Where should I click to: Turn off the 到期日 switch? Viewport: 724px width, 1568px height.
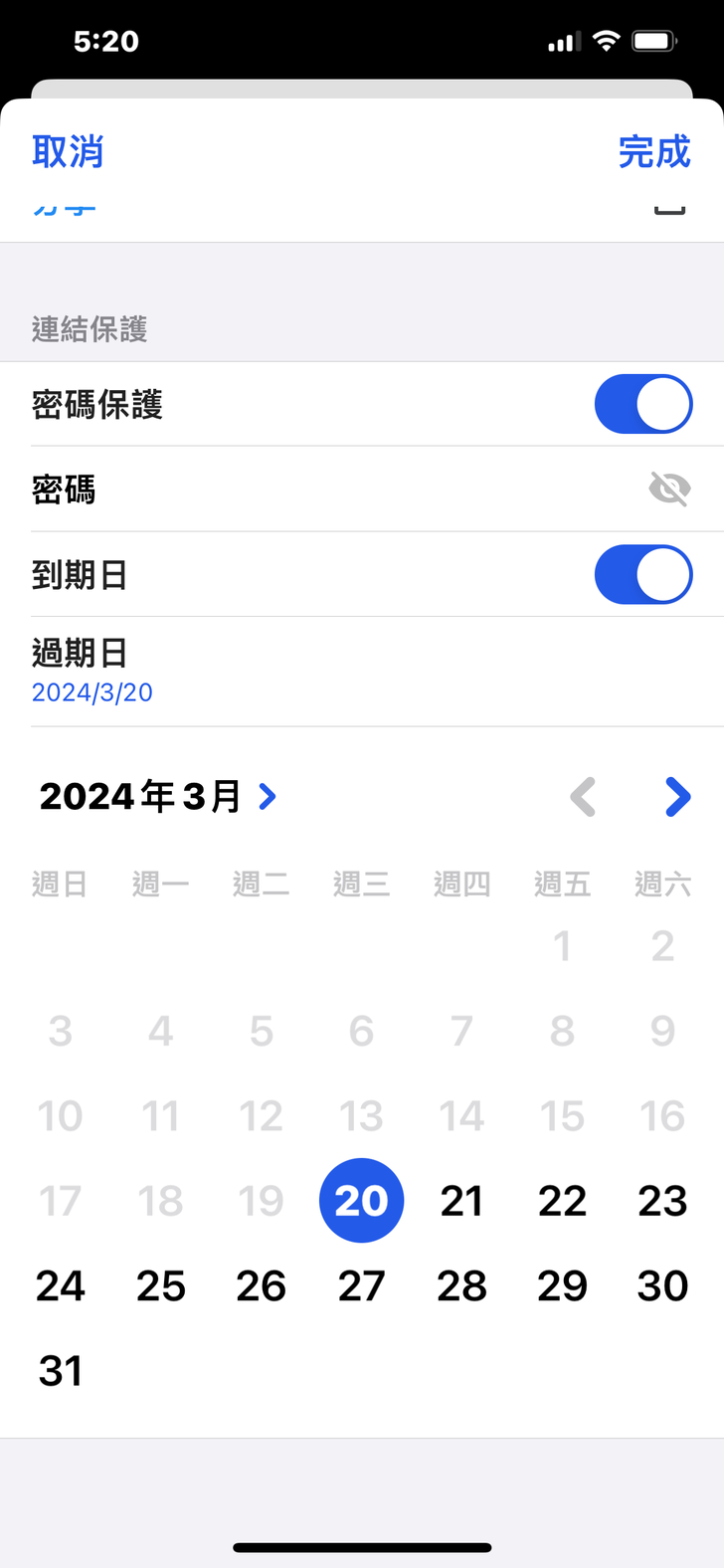coord(642,574)
